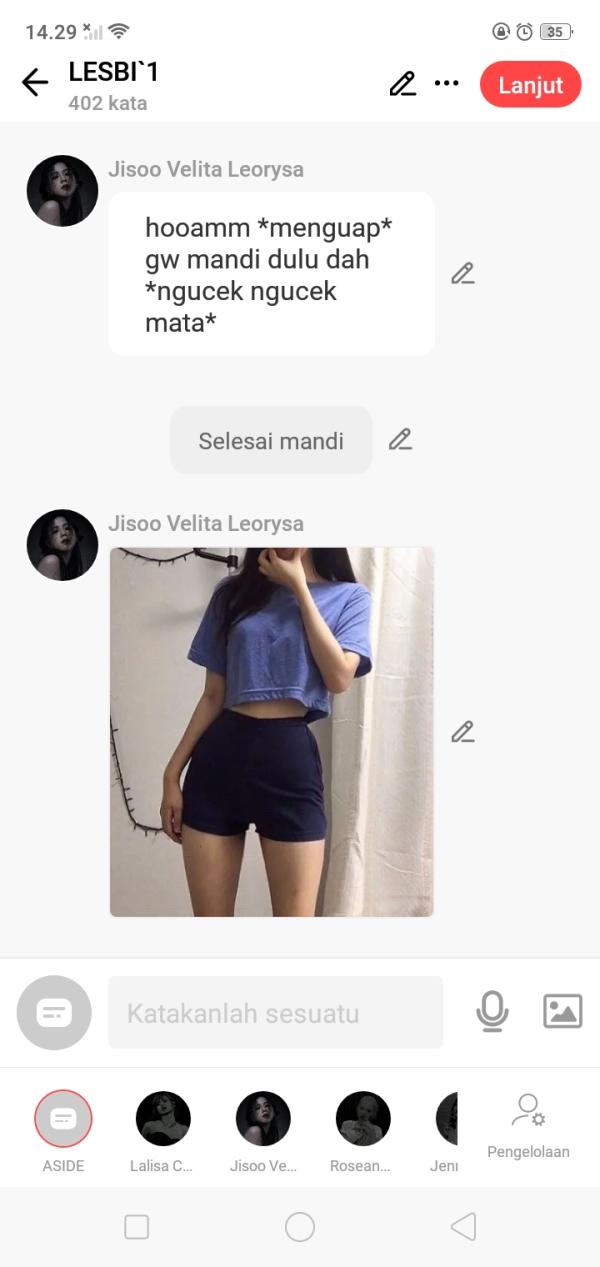Record a voice message with the microphone

491,1012
